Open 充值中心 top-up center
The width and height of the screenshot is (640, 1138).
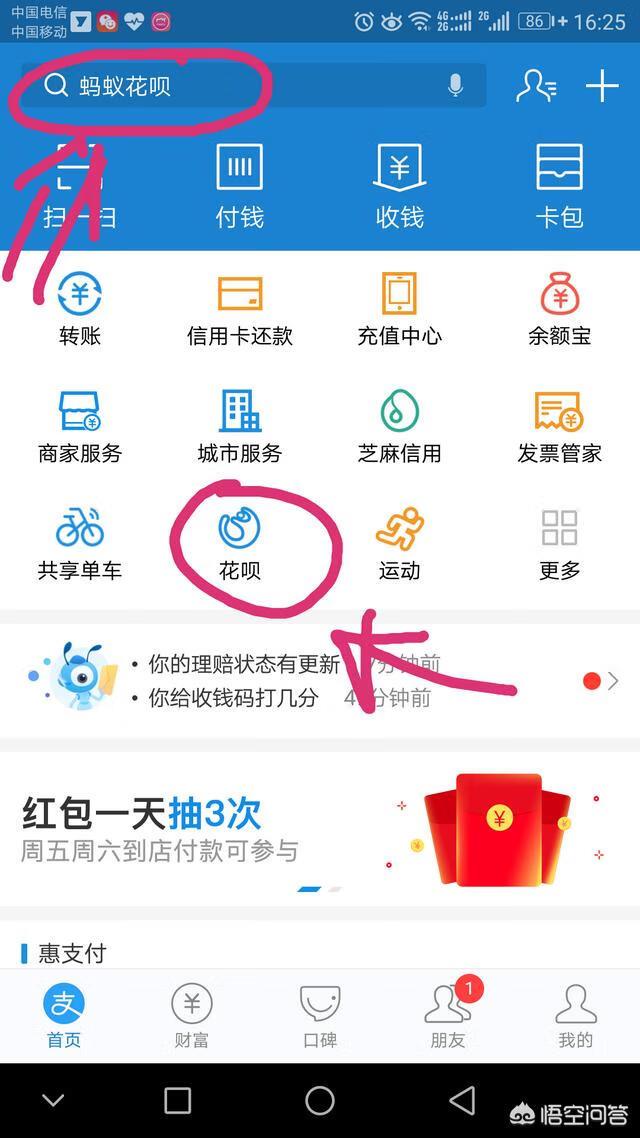coord(400,310)
